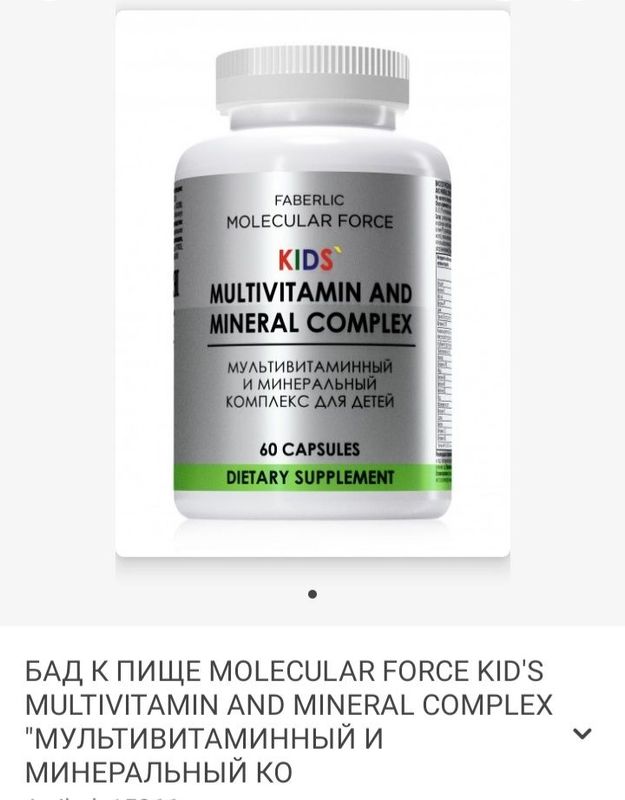Expand the product title with the chevron
This screenshot has height=800, width=625.
click(x=582, y=734)
